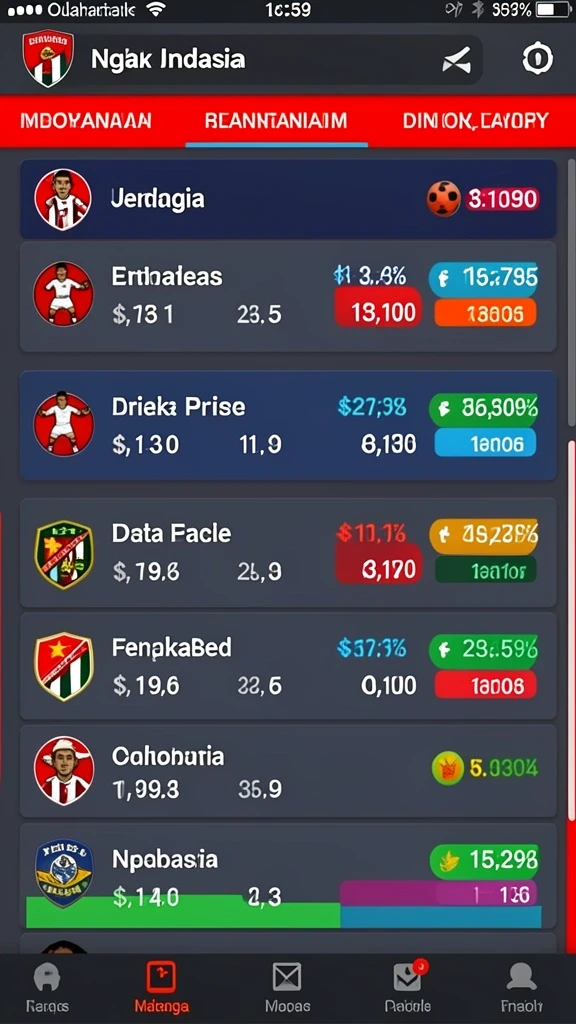Tap the red 13,100 button for Erthaleas

click(x=377, y=310)
